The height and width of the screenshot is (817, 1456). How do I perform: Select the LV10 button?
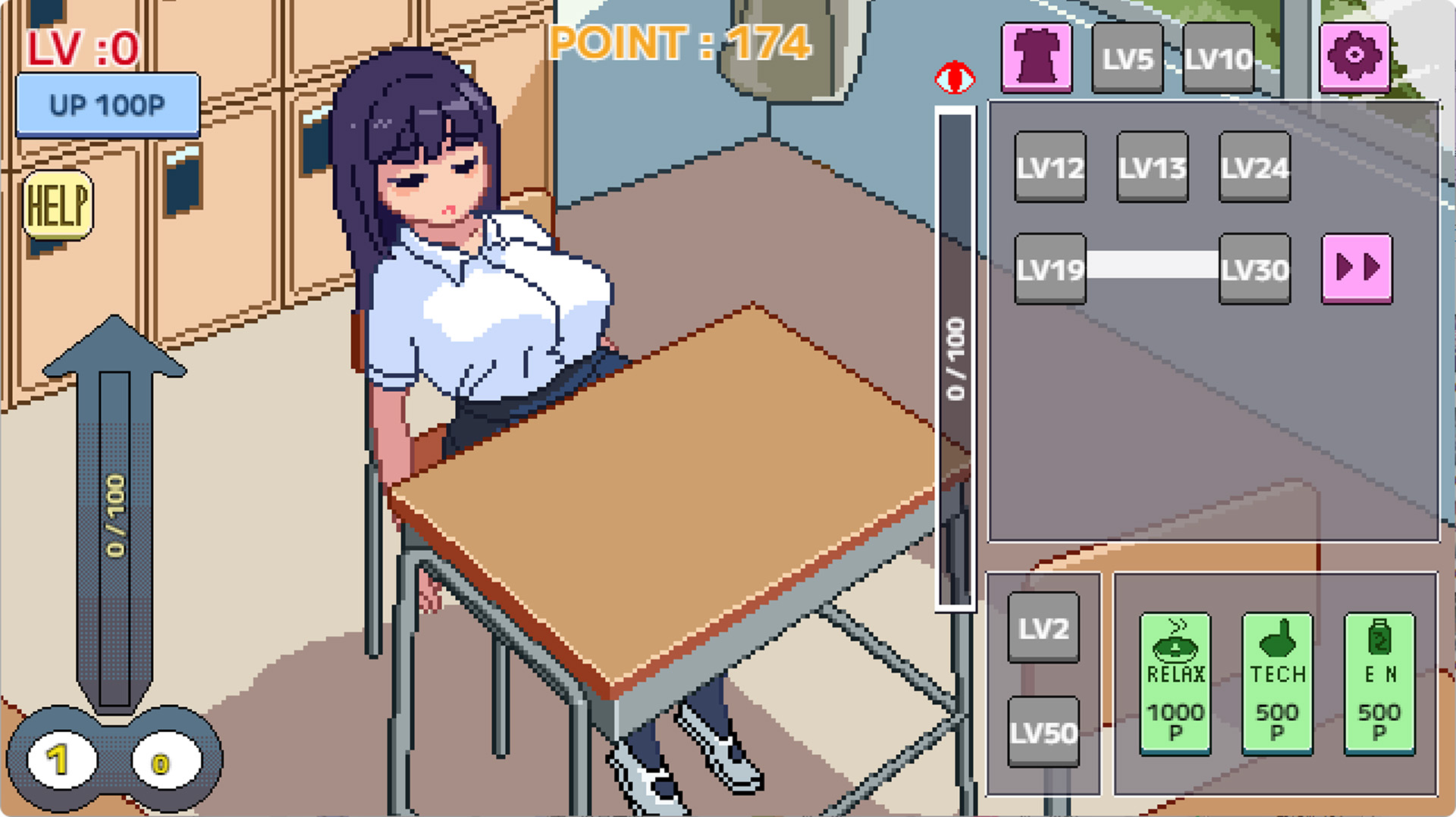[1219, 58]
